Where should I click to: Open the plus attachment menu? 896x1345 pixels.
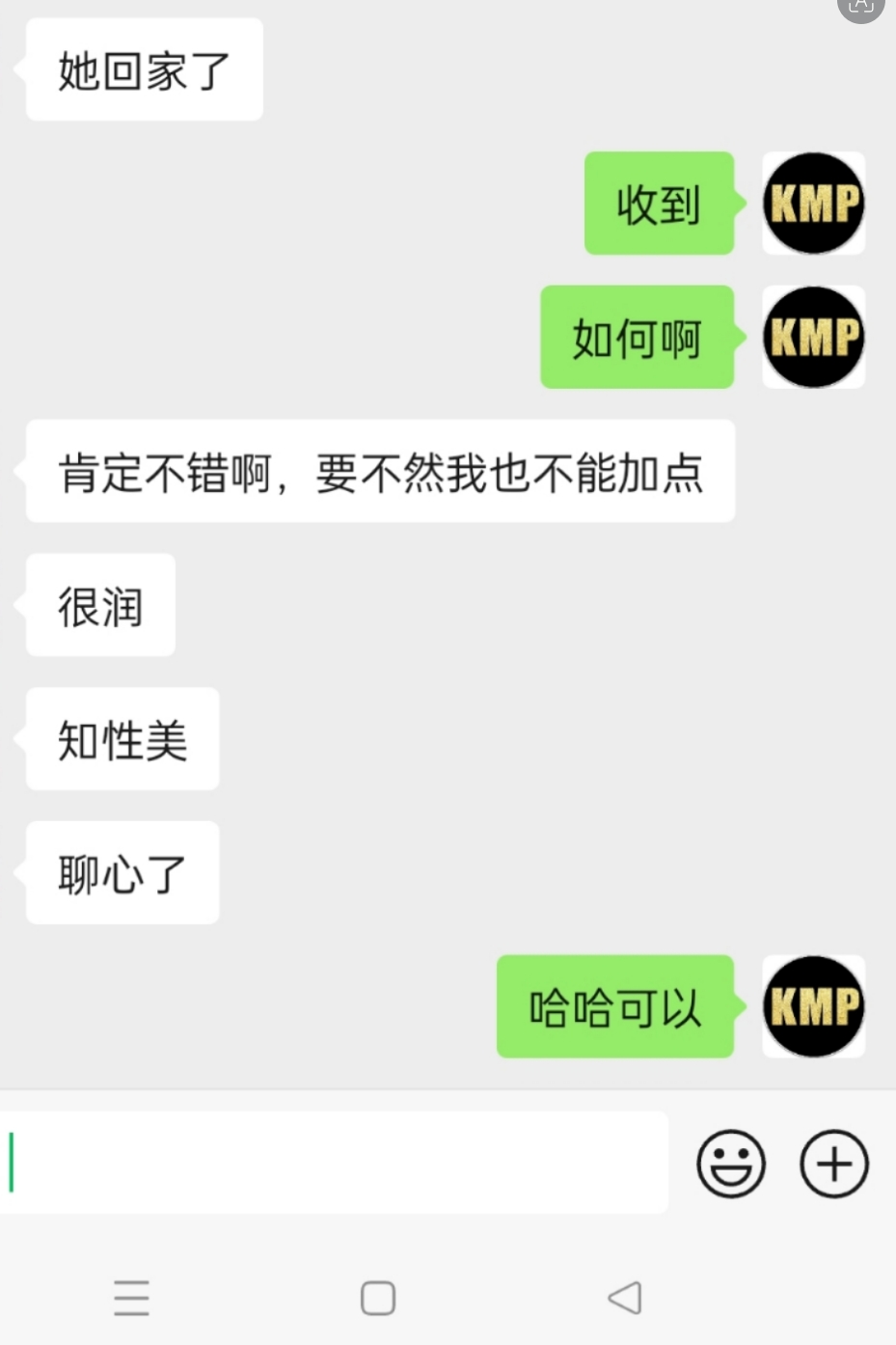(834, 1164)
